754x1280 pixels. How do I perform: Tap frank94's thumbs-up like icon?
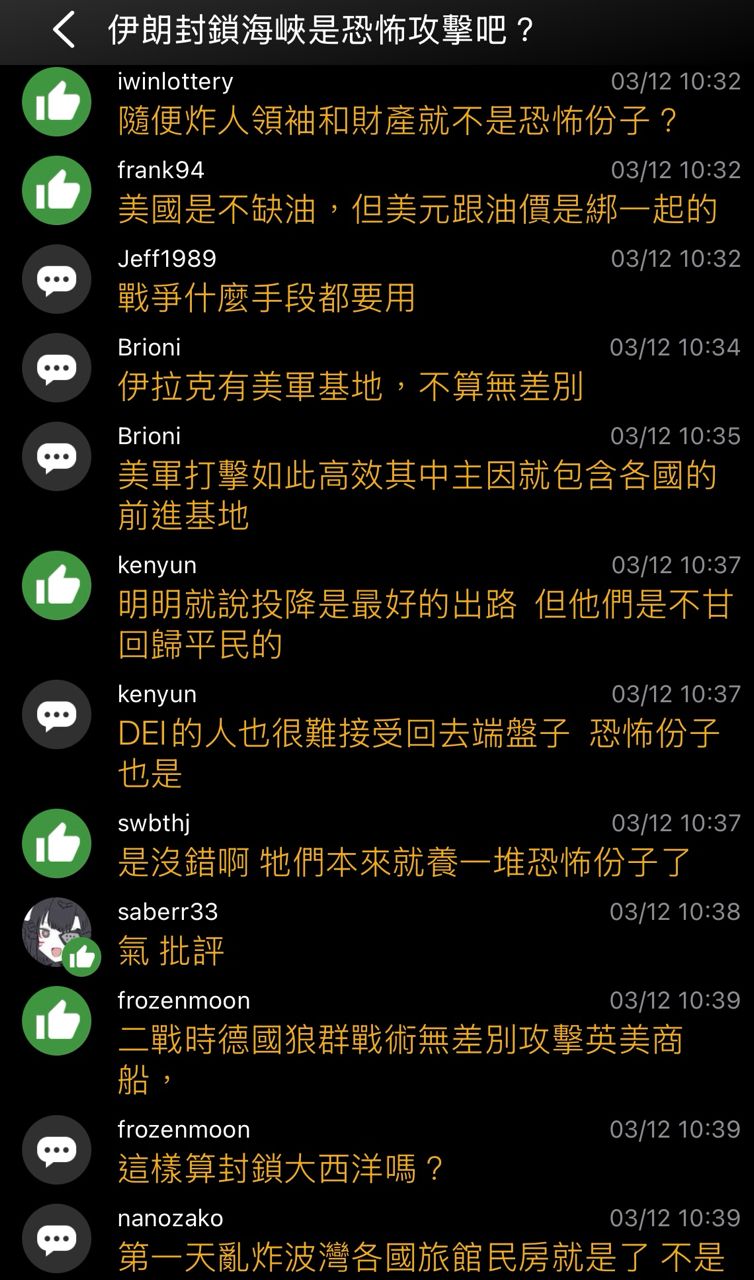[56, 190]
